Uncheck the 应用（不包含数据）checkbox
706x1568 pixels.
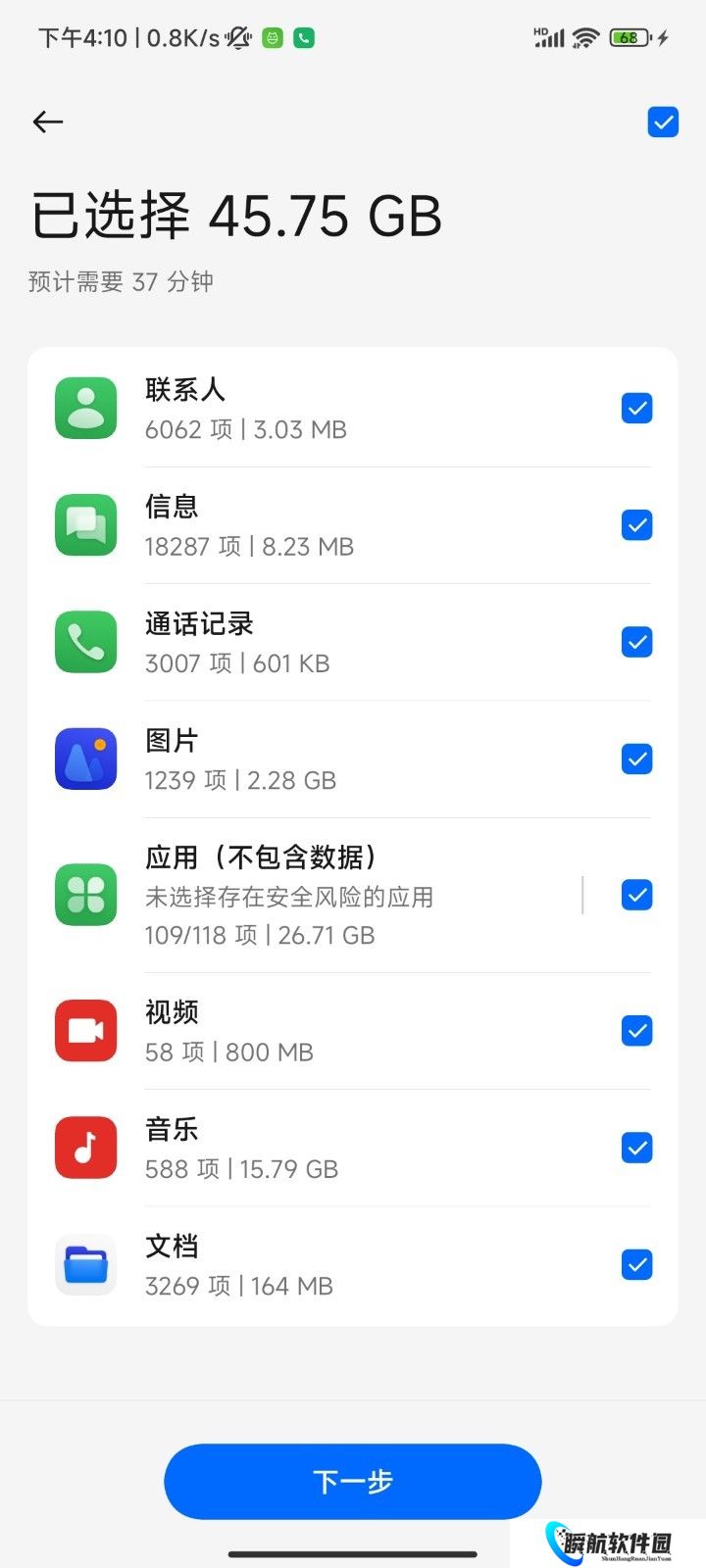click(636, 895)
